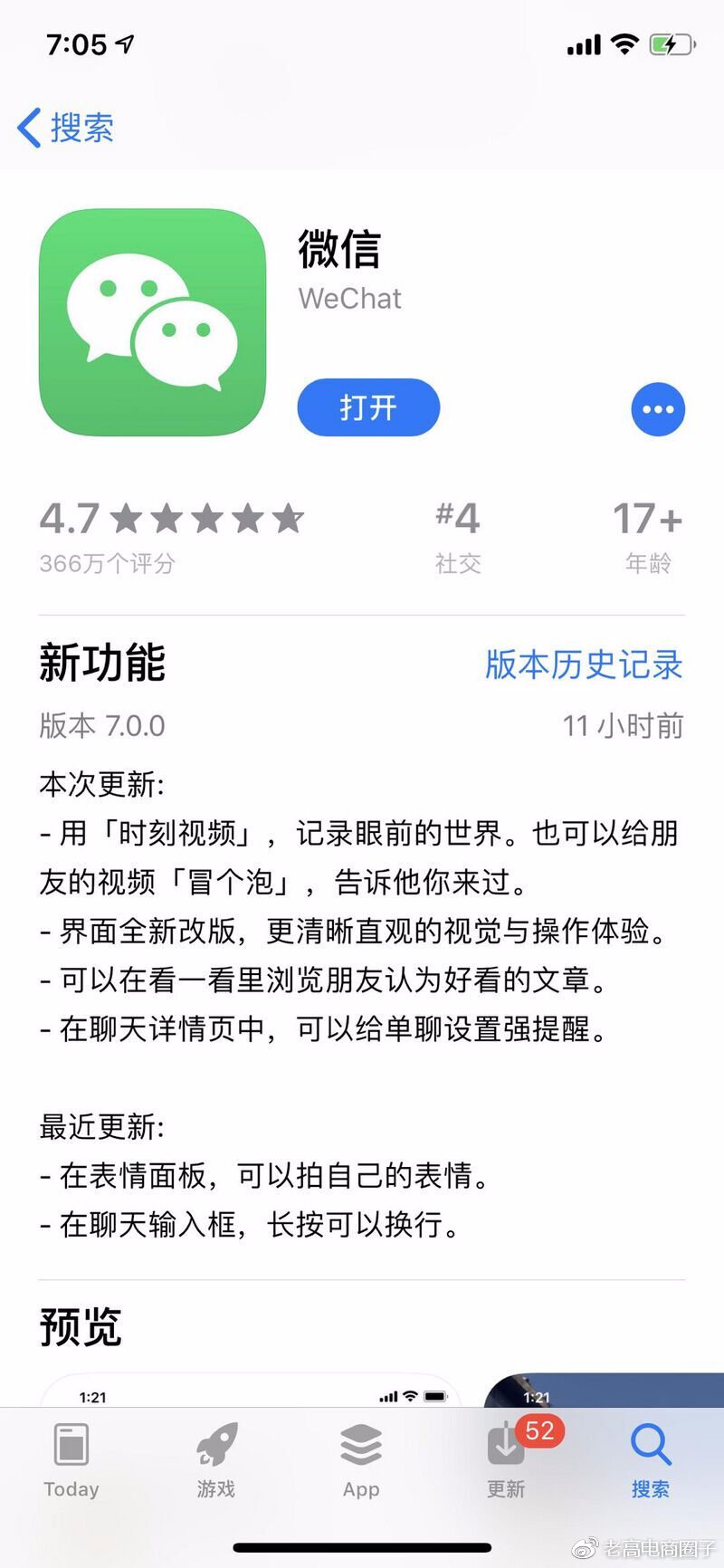Image resolution: width=724 pixels, height=1568 pixels.
Task: Switch to the Today tab
Action: pyautogui.click(x=71, y=1459)
